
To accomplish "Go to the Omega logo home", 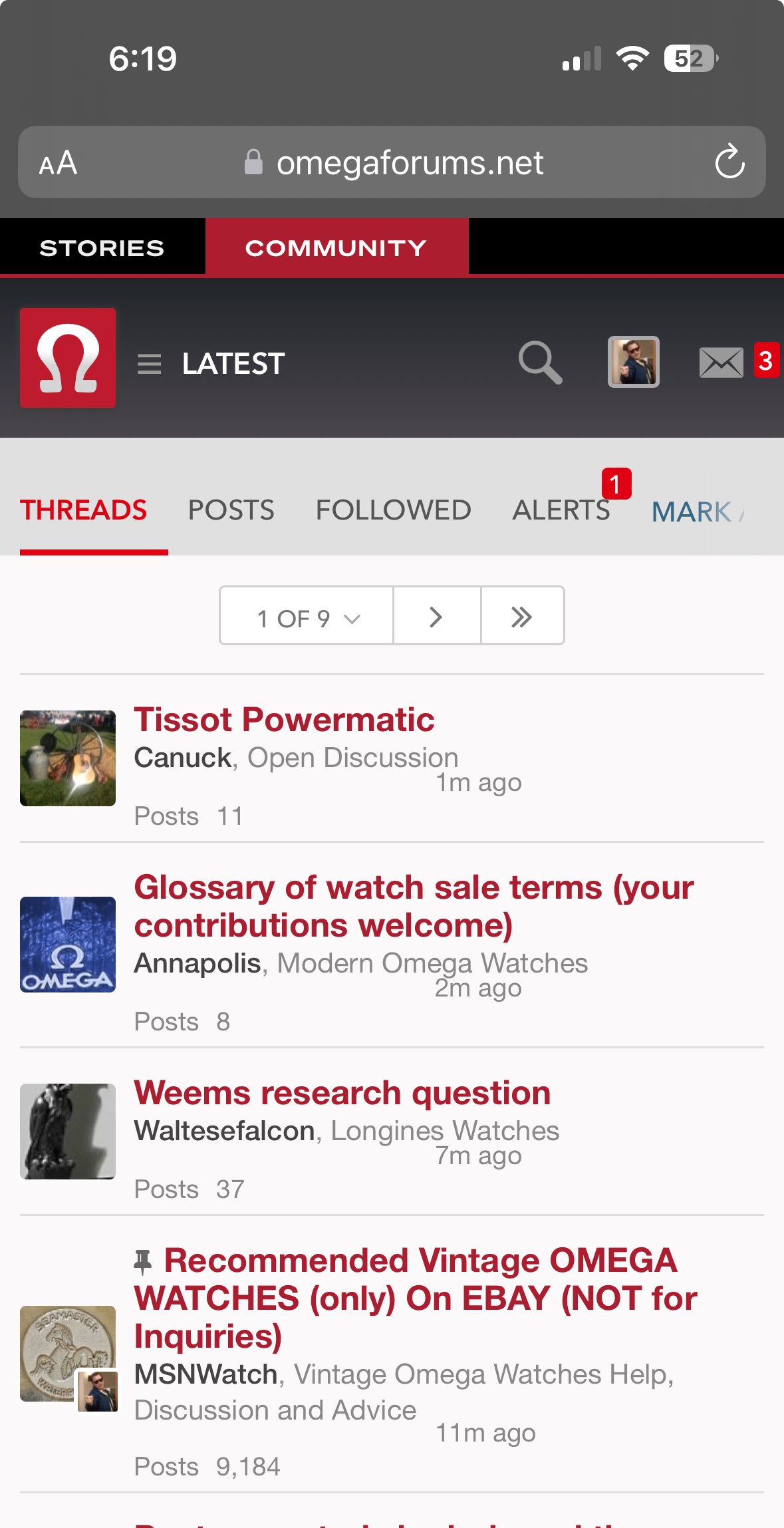I will coord(68,358).
